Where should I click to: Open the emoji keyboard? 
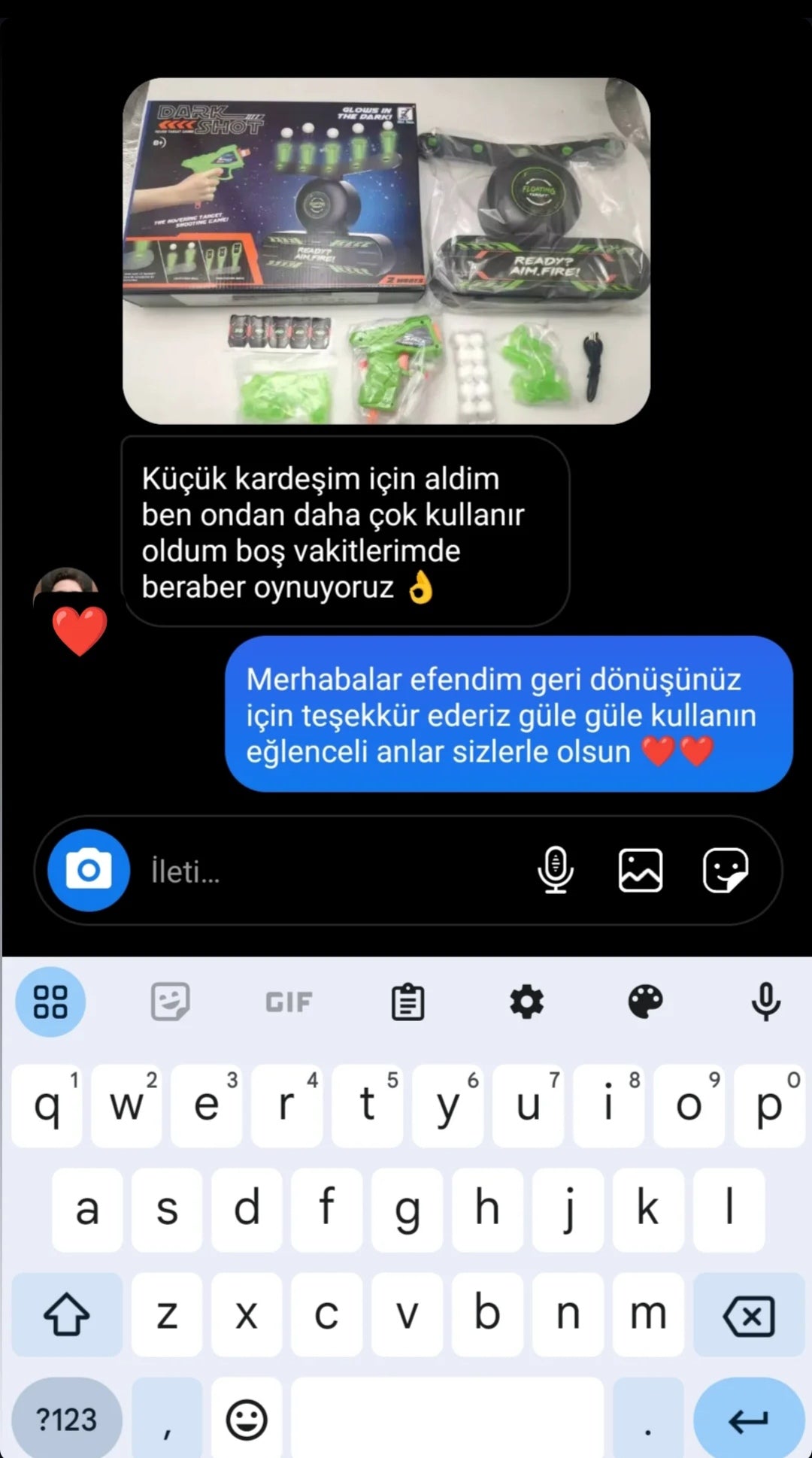click(x=246, y=1420)
